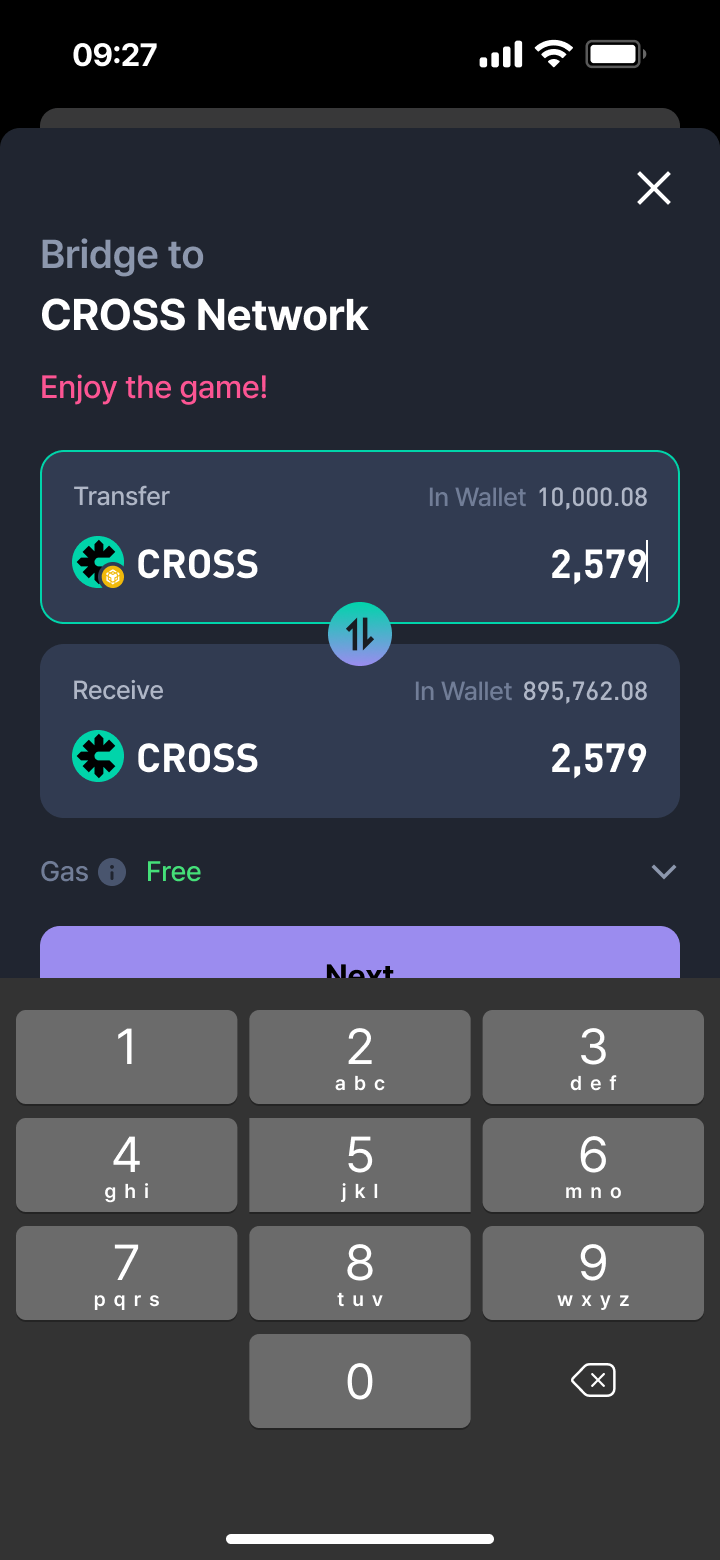The height and width of the screenshot is (1560, 720).
Task: Swap transfer and receive directions
Action: (x=360, y=634)
